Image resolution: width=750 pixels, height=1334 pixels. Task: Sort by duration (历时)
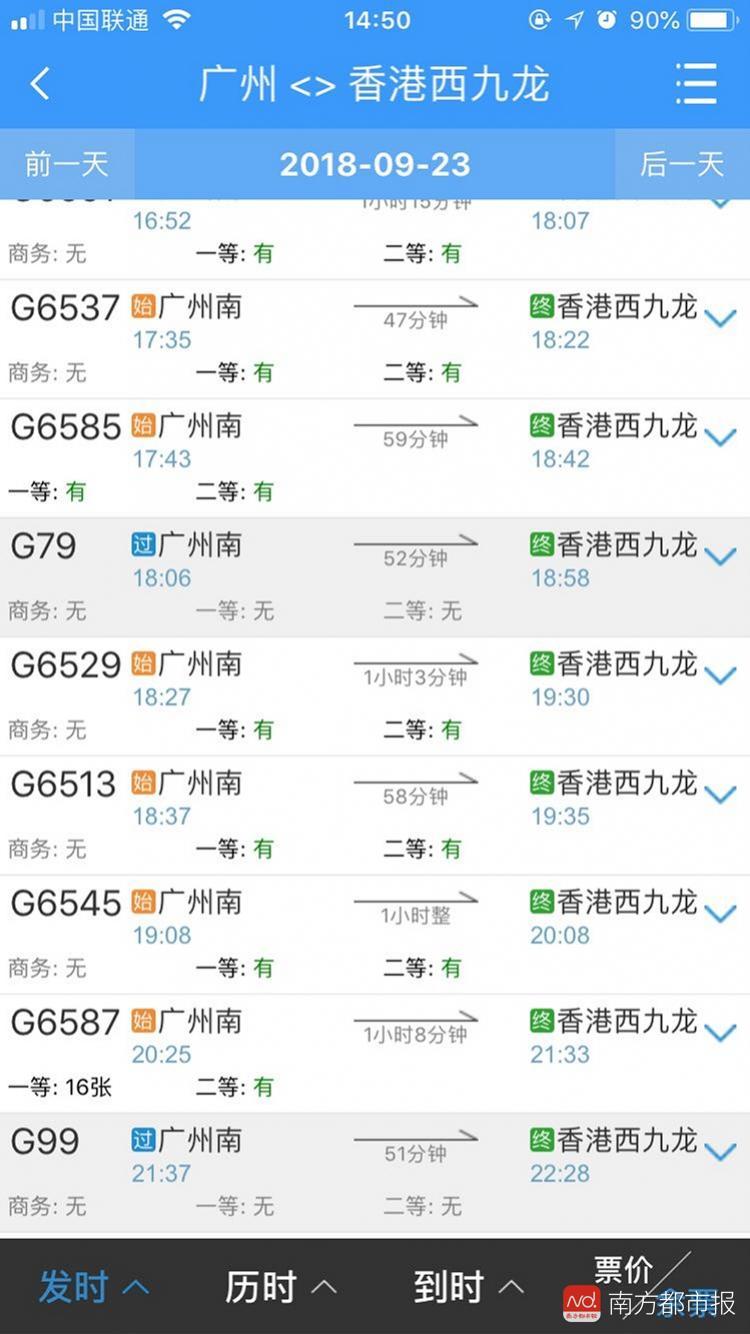pos(280,1287)
